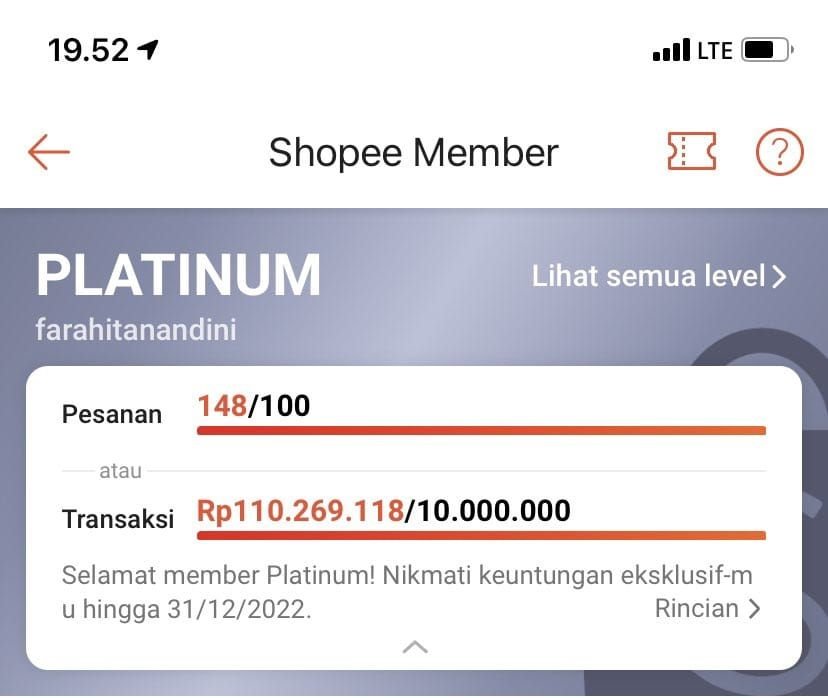Collapse the membership progress card
The image size is (828, 698).
point(414,647)
